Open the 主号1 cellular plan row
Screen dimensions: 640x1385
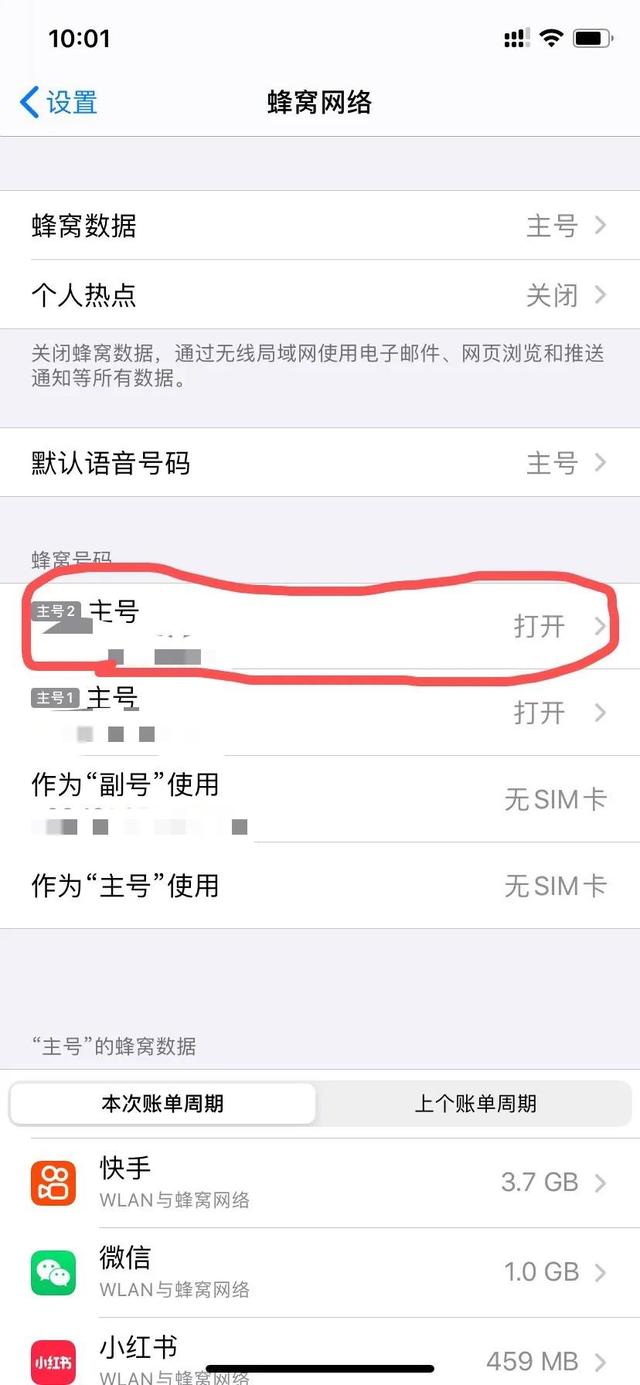320,713
